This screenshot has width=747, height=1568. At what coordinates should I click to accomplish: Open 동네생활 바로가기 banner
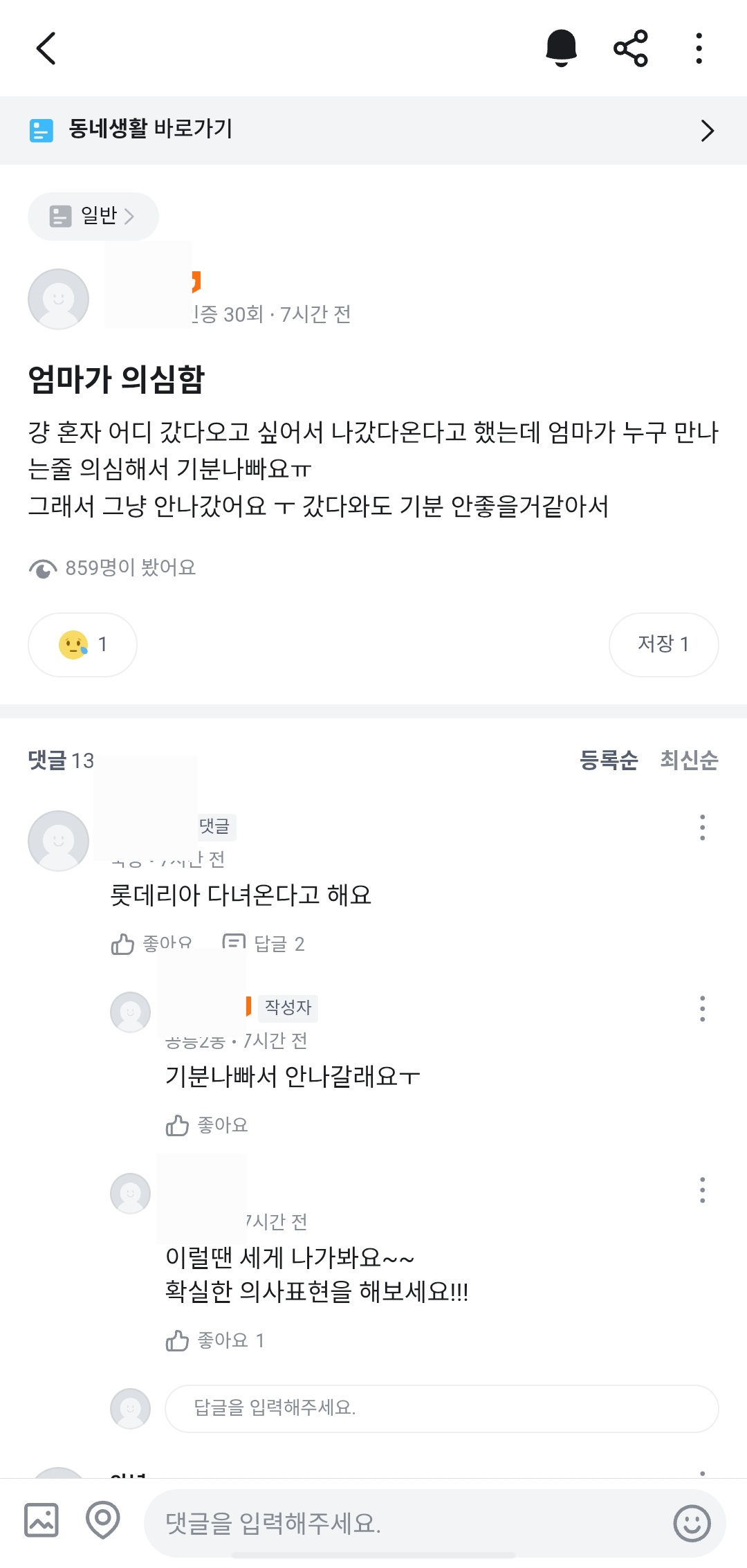pyautogui.click(x=373, y=130)
